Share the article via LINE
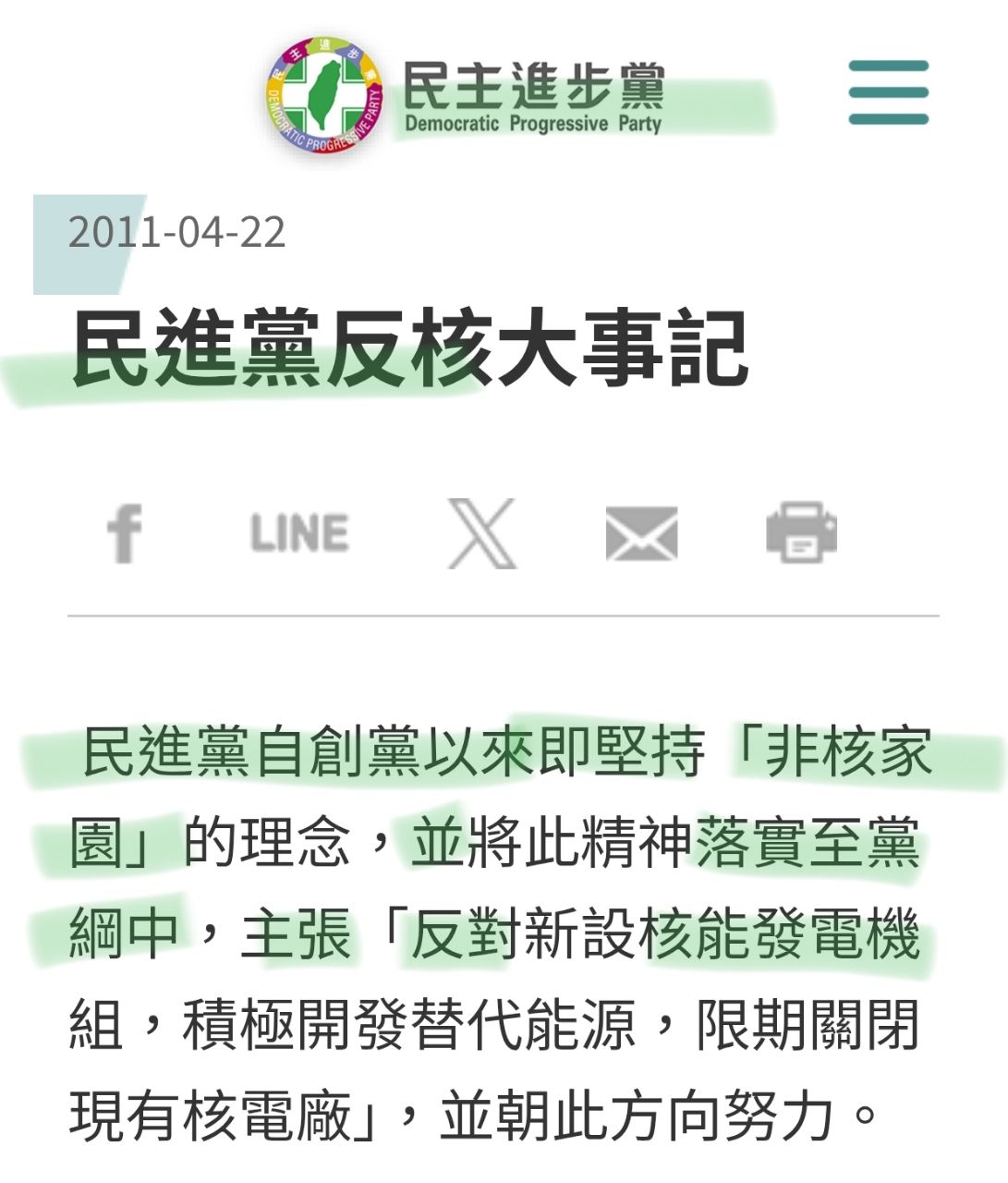Screen dimensions: 1008x1183 pos(299,534)
